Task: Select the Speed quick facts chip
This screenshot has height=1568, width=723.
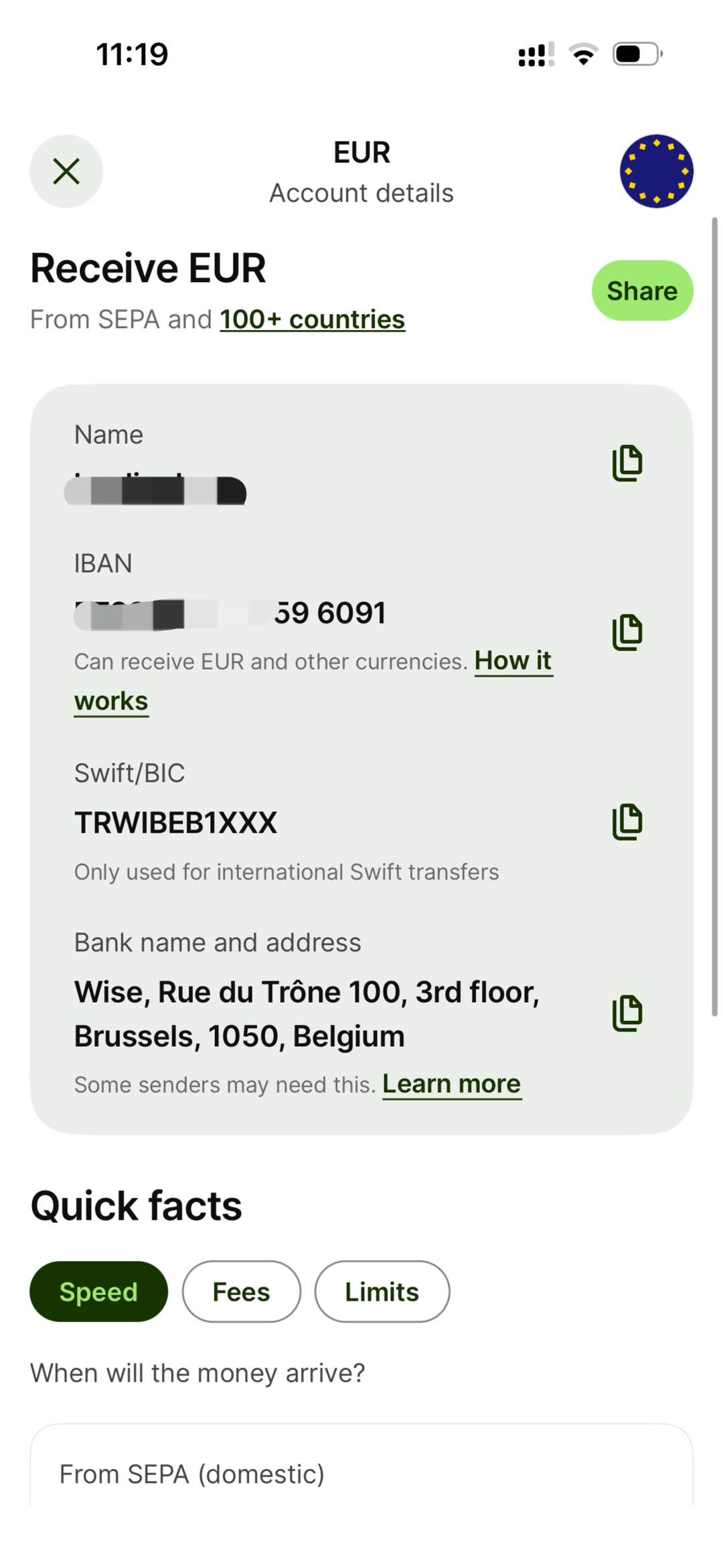Action: (x=98, y=1291)
